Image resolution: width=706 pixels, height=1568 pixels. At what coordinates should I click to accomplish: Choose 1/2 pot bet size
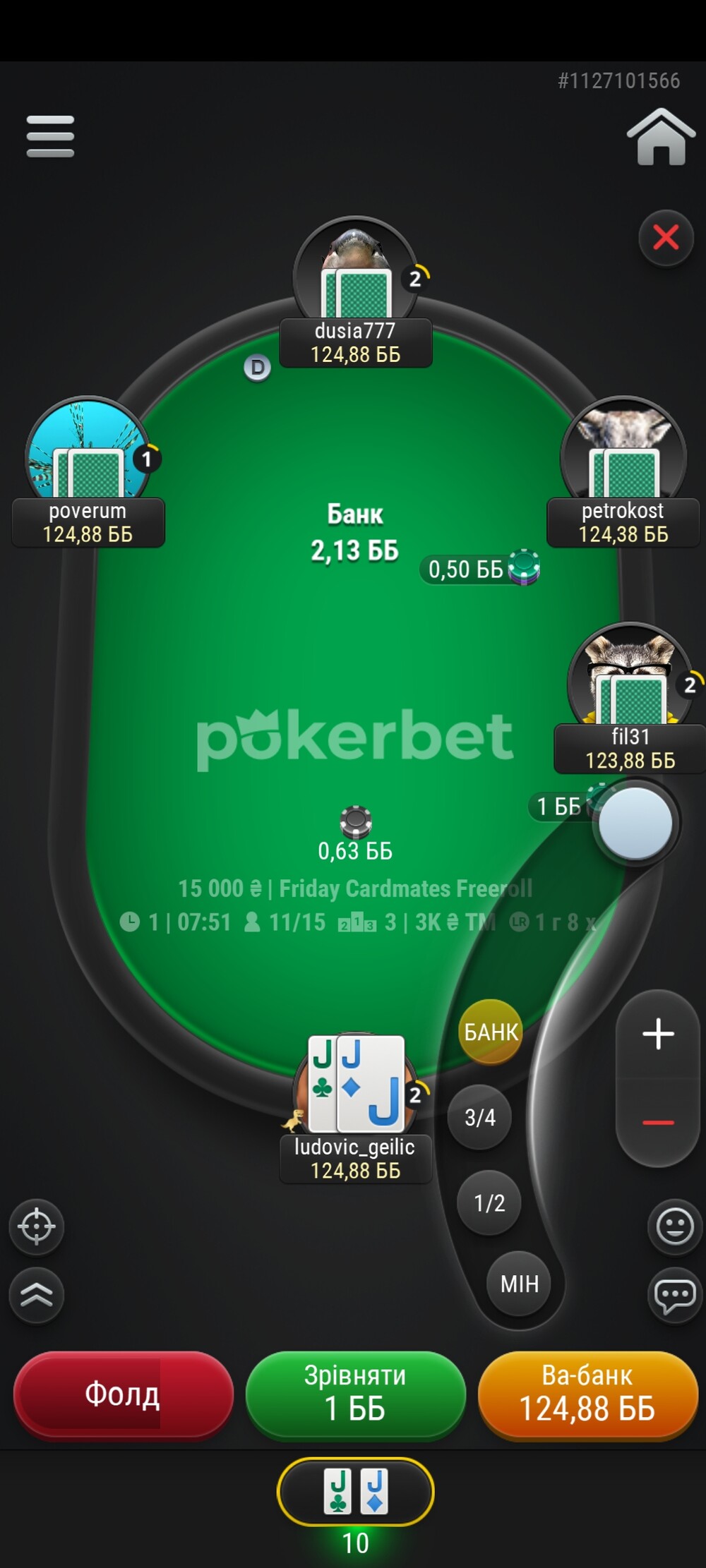pyautogui.click(x=489, y=1202)
